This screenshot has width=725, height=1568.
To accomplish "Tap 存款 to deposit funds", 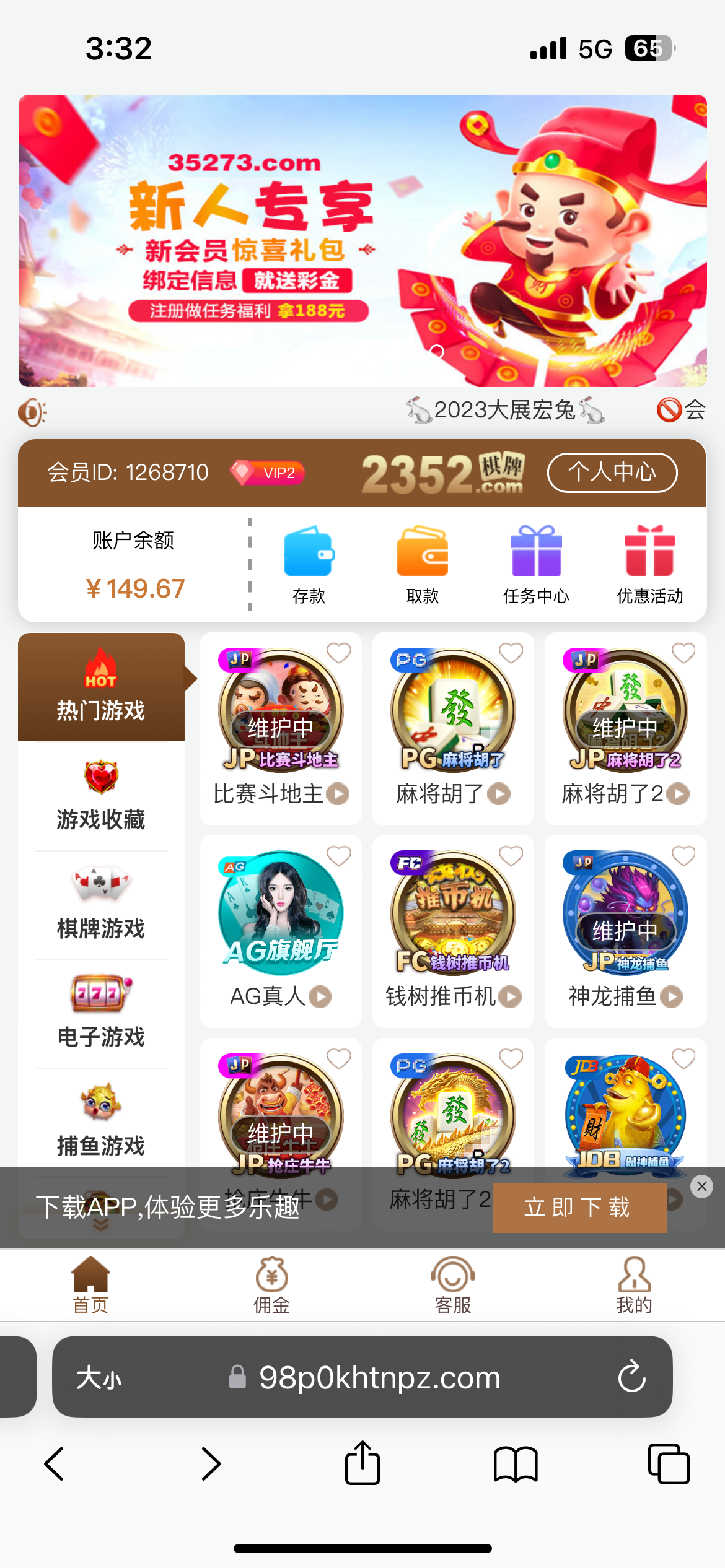I will (309, 564).
